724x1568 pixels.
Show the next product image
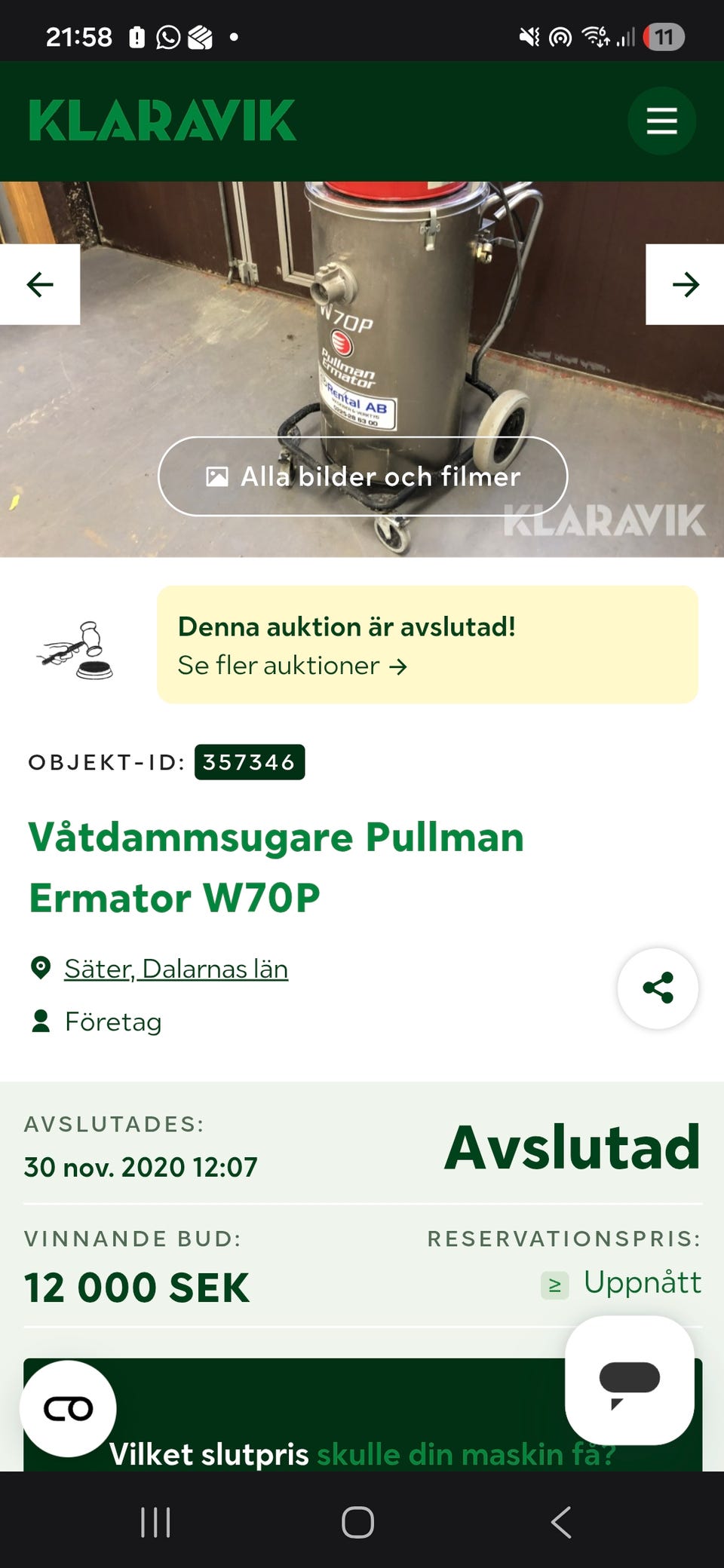pos(685,284)
